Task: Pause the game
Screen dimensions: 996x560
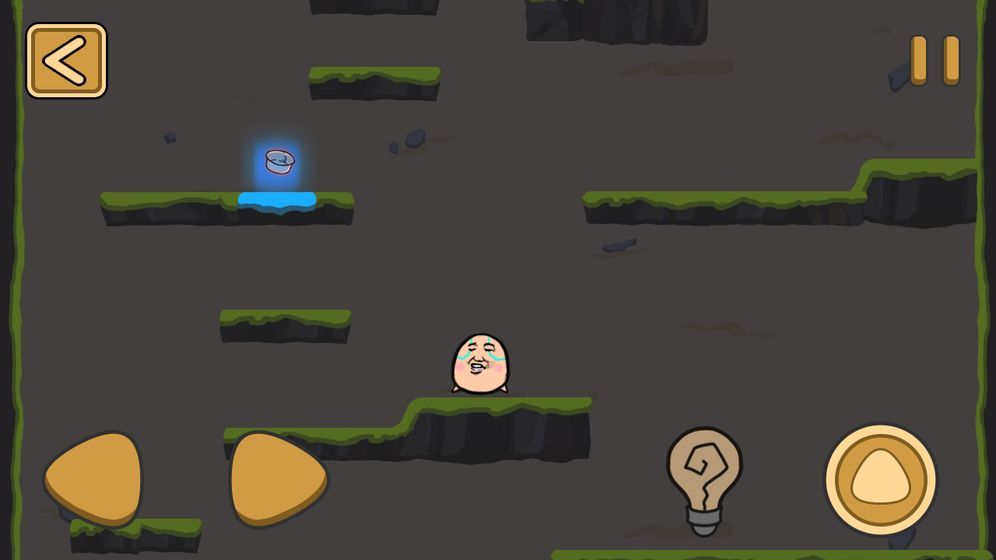Action: tap(934, 60)
